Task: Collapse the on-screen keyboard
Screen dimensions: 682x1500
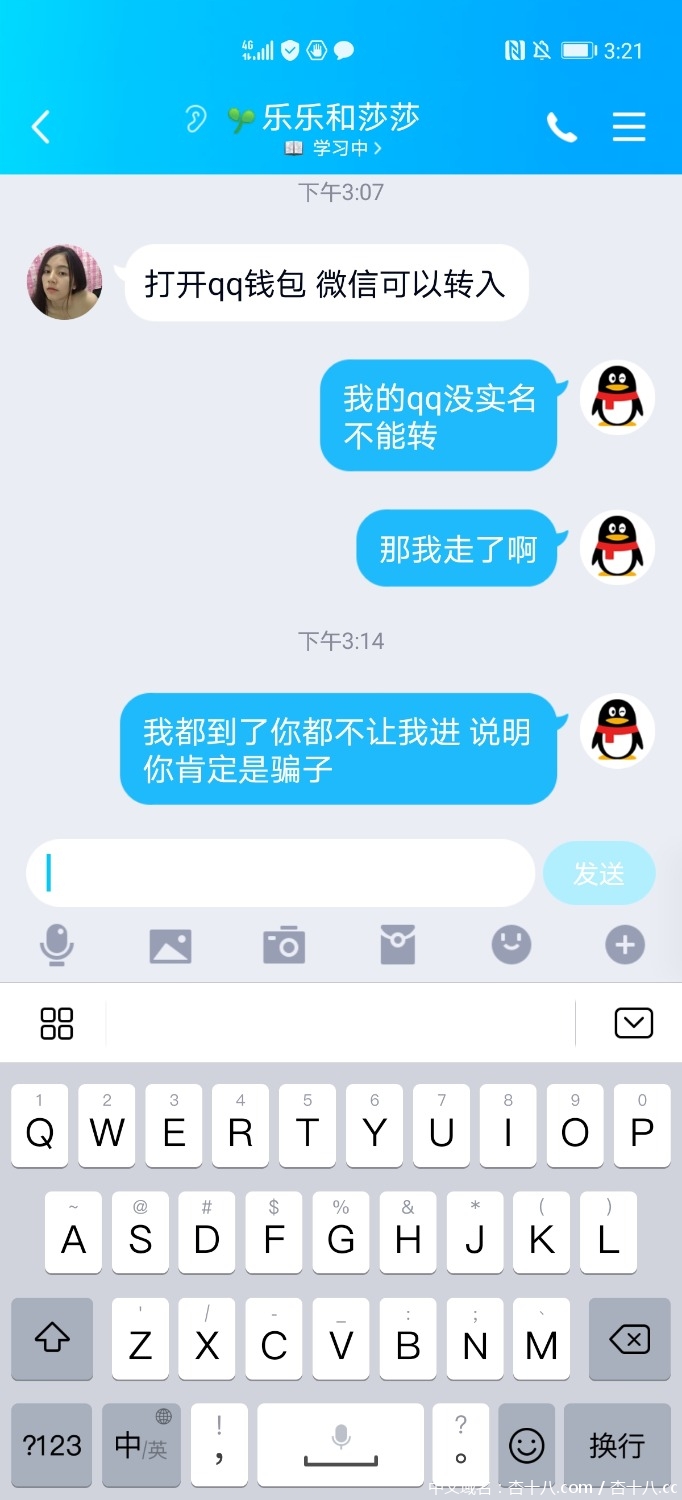Action: click(x=633, y=1023)
